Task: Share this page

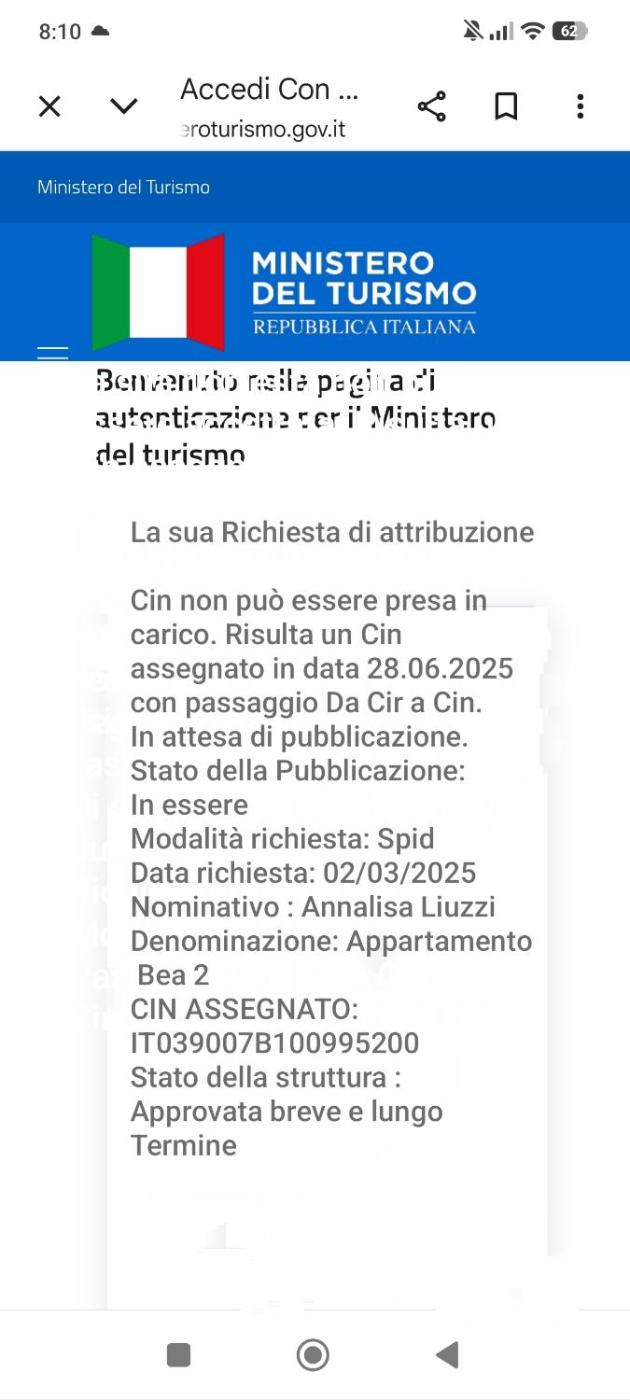Action: [432, 106]
